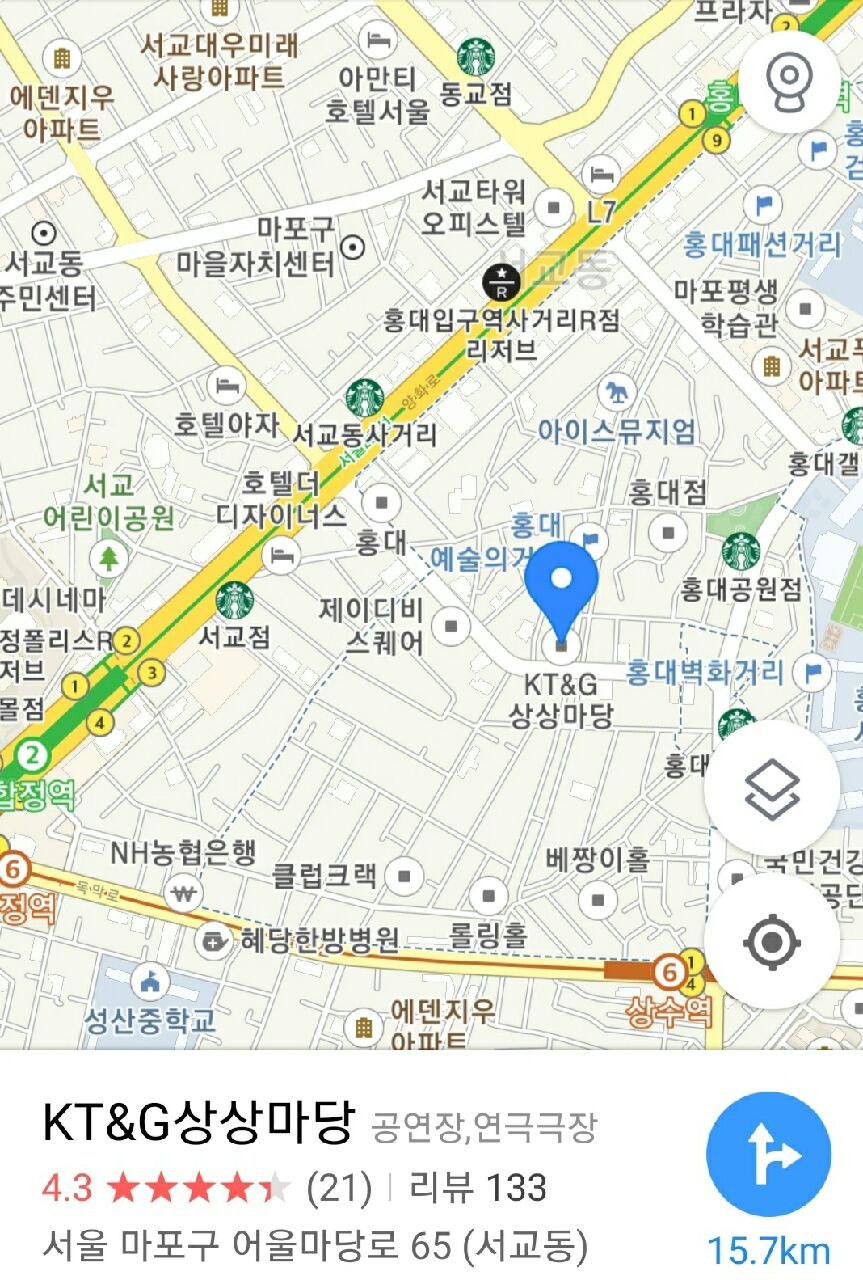Select the Starbucks 서교점 marker

(234, 600)
